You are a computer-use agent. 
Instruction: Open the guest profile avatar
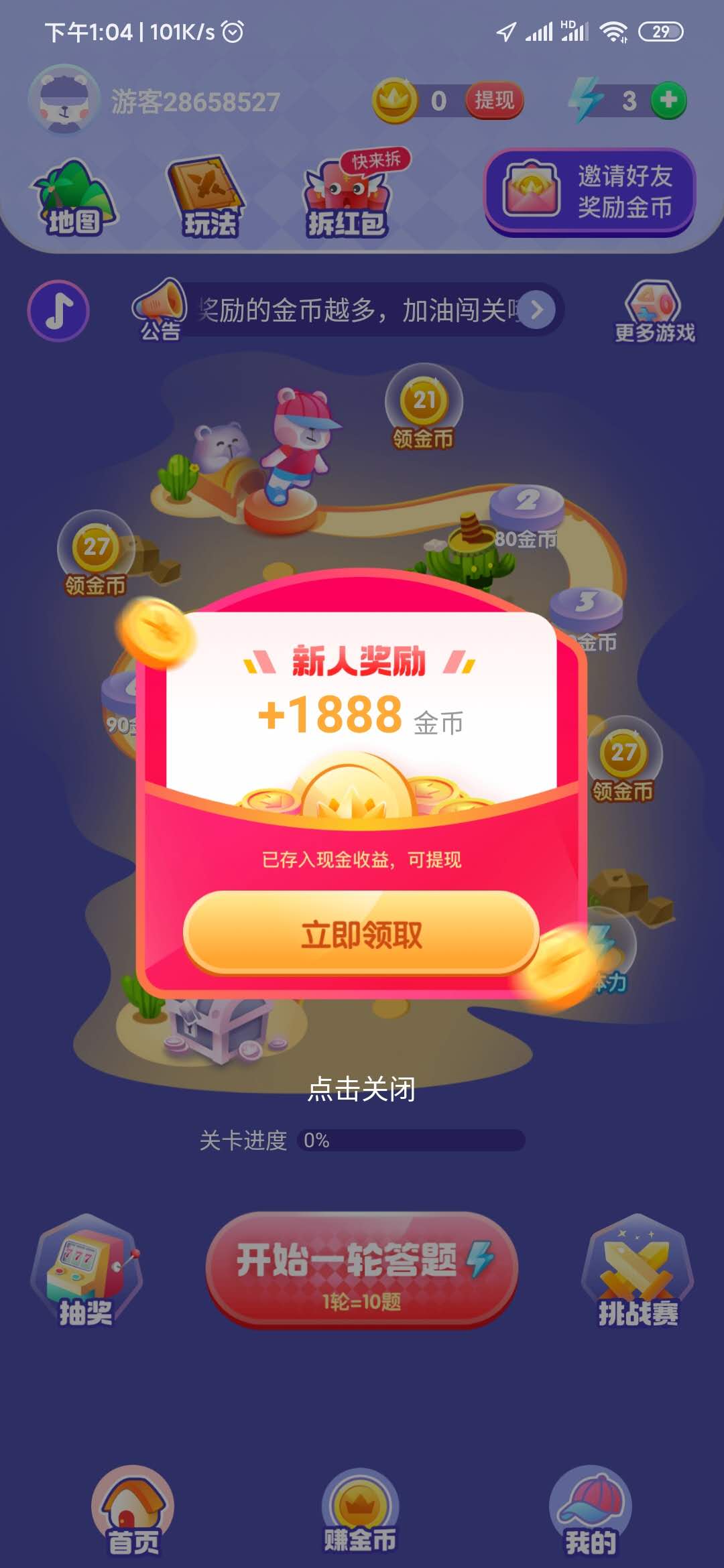[x=64, y=101]
